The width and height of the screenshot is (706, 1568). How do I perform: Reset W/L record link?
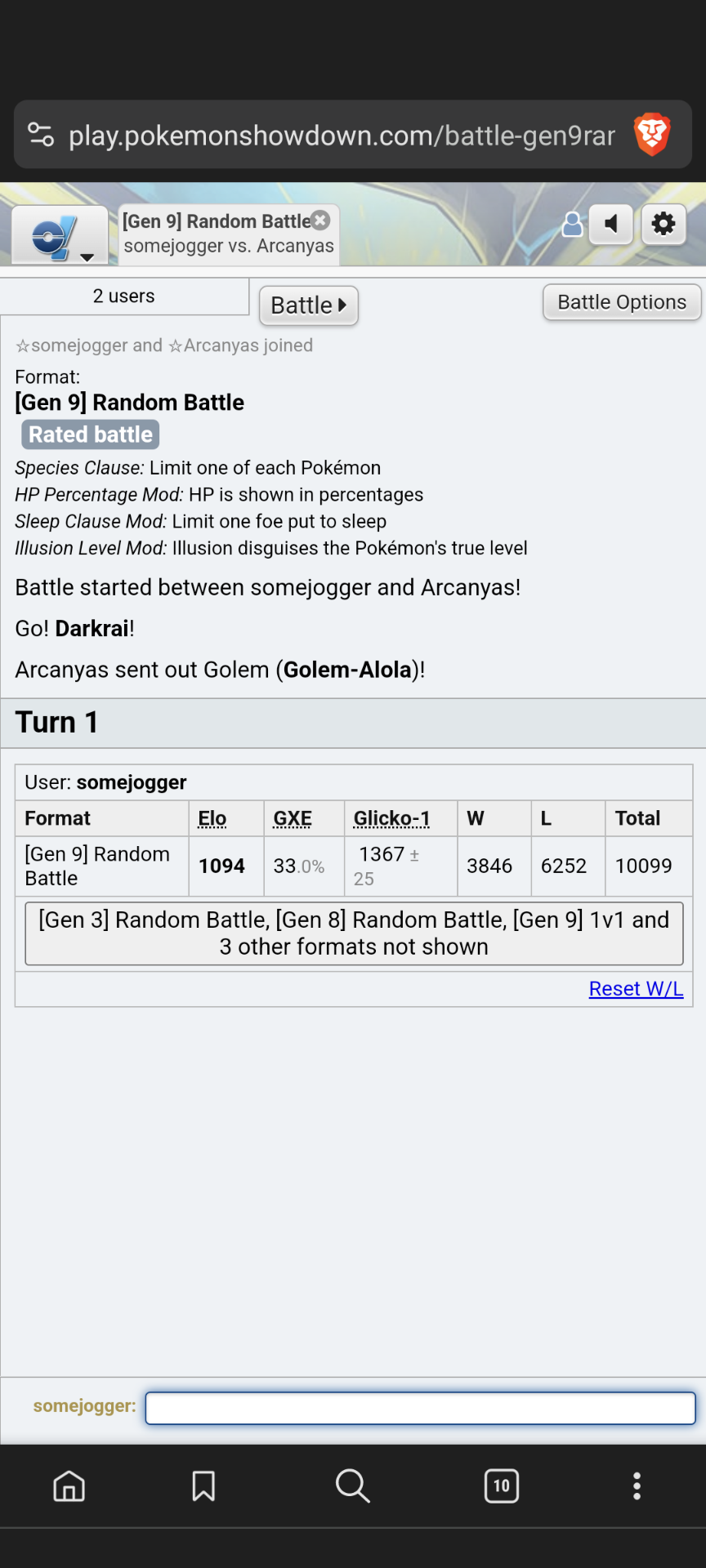(x=635, y=989)
